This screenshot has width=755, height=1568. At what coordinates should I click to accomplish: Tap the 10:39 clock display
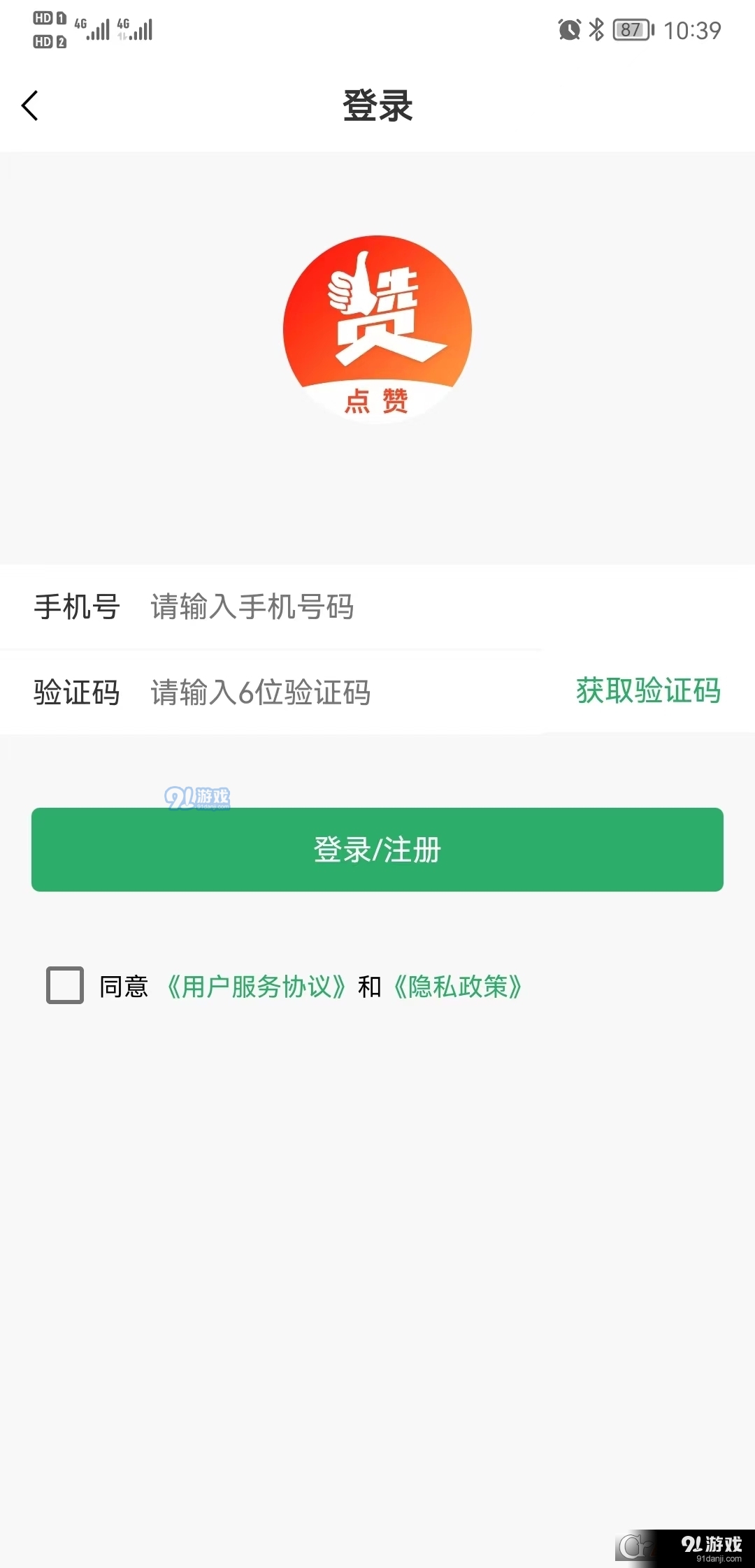point(694,30)
